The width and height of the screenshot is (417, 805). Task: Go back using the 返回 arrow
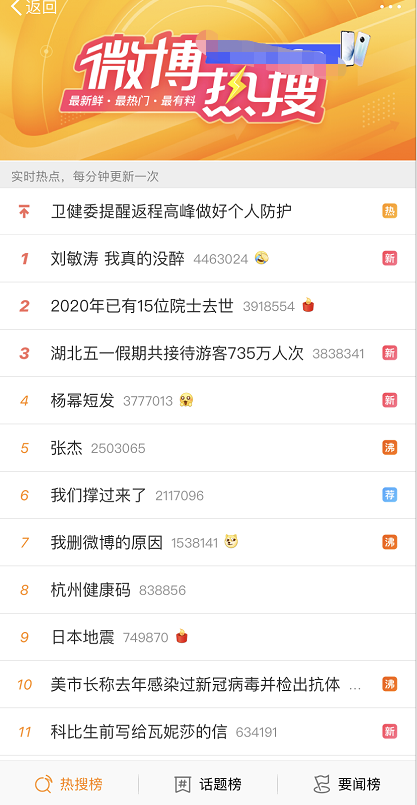coord(33,7)
